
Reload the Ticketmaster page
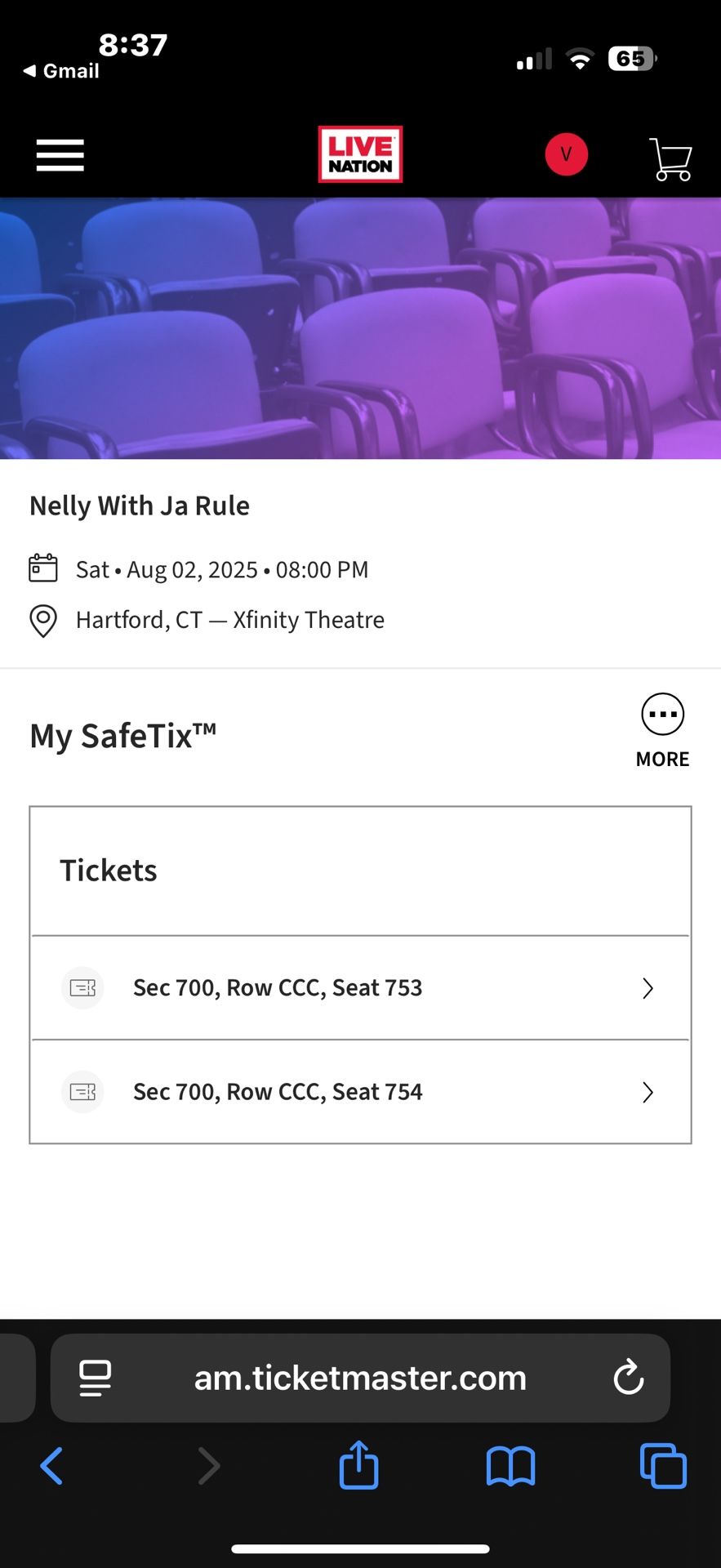[x=628, y=1377]
